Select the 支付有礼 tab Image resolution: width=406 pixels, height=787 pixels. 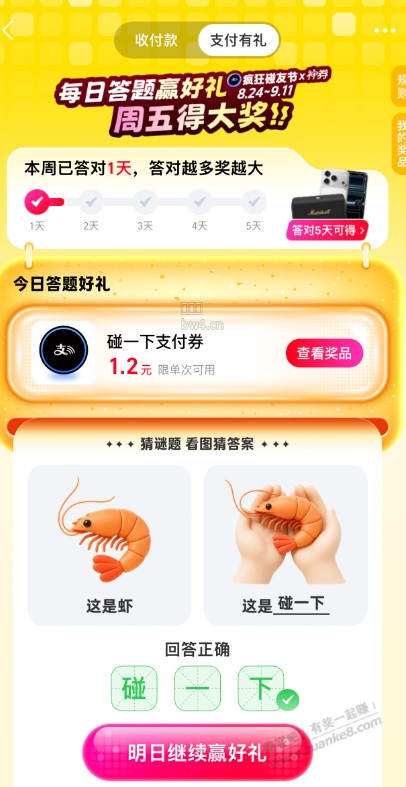coord(238,41)
